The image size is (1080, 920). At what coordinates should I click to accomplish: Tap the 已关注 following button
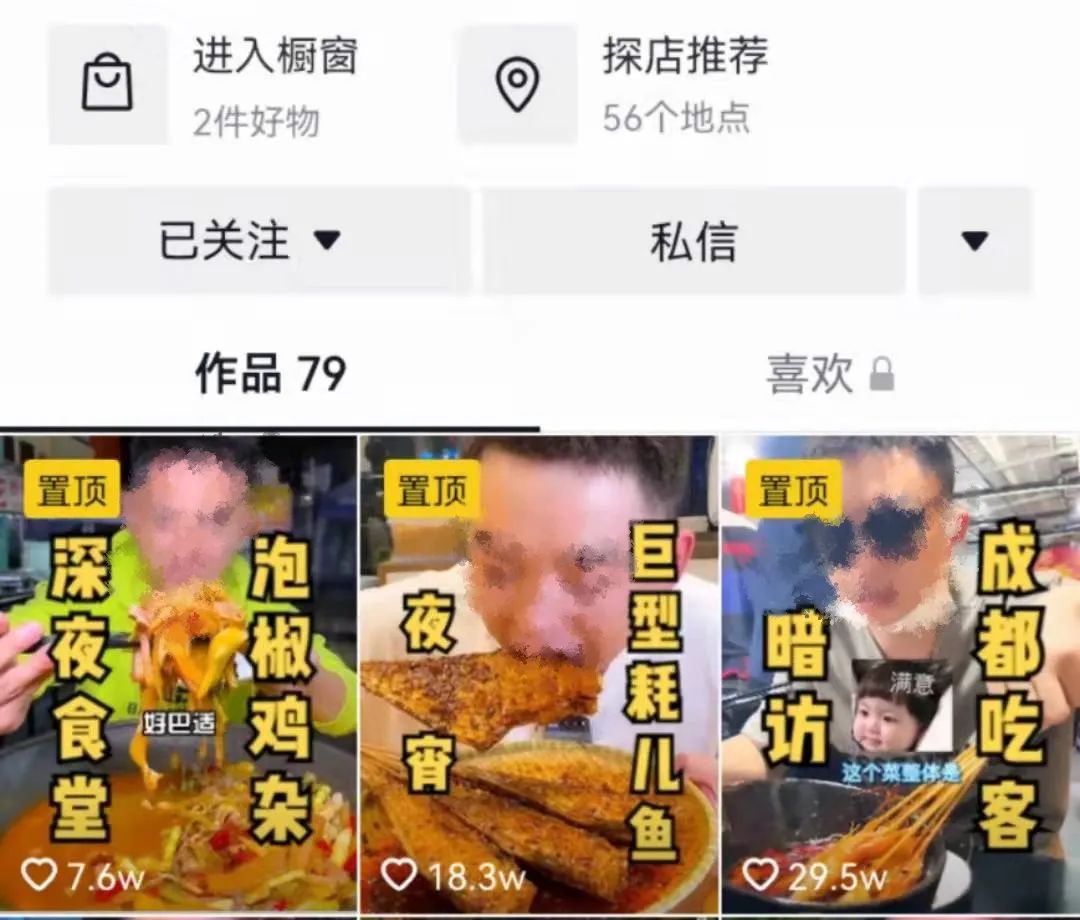coord(258,241)
